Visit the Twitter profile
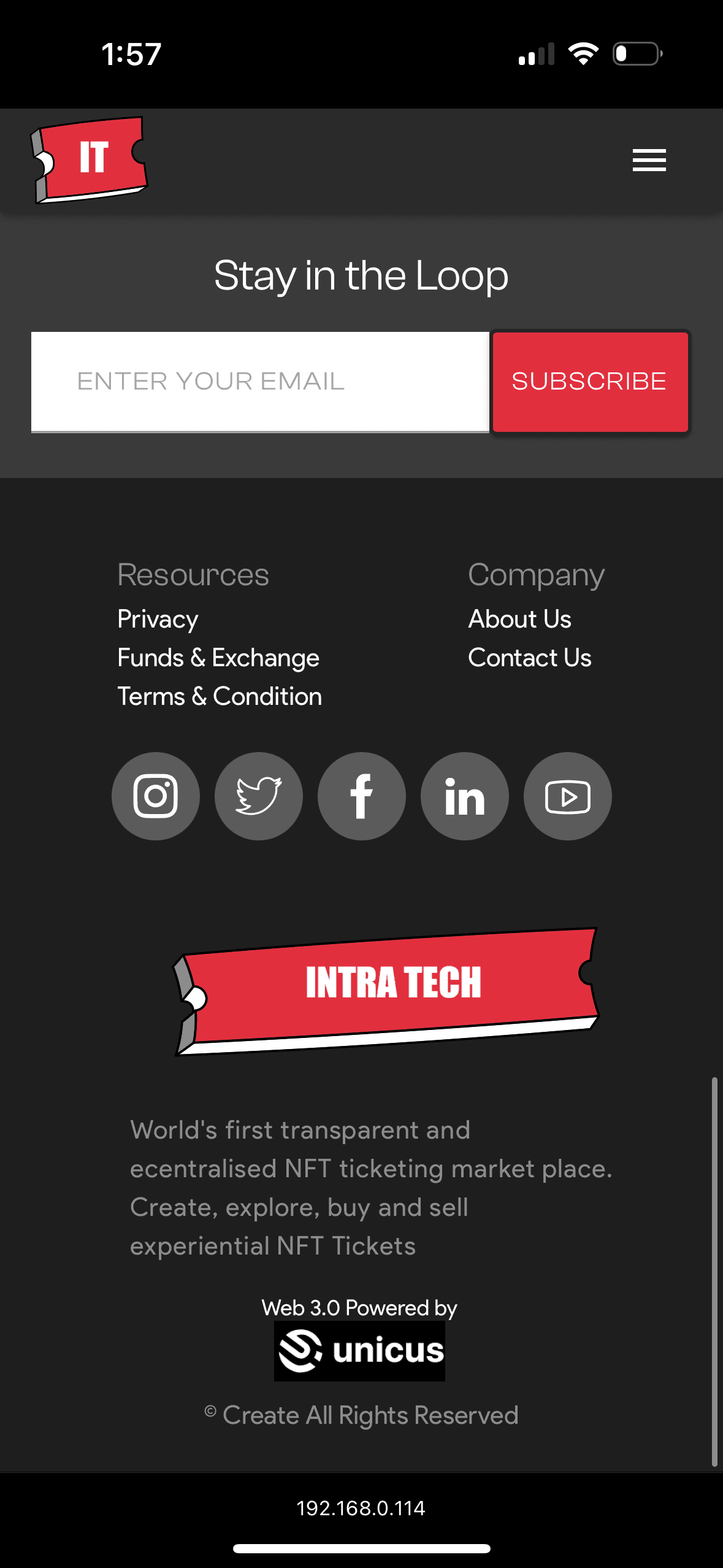This screenshot has width=723, height=1568. [x=259, y=796]
